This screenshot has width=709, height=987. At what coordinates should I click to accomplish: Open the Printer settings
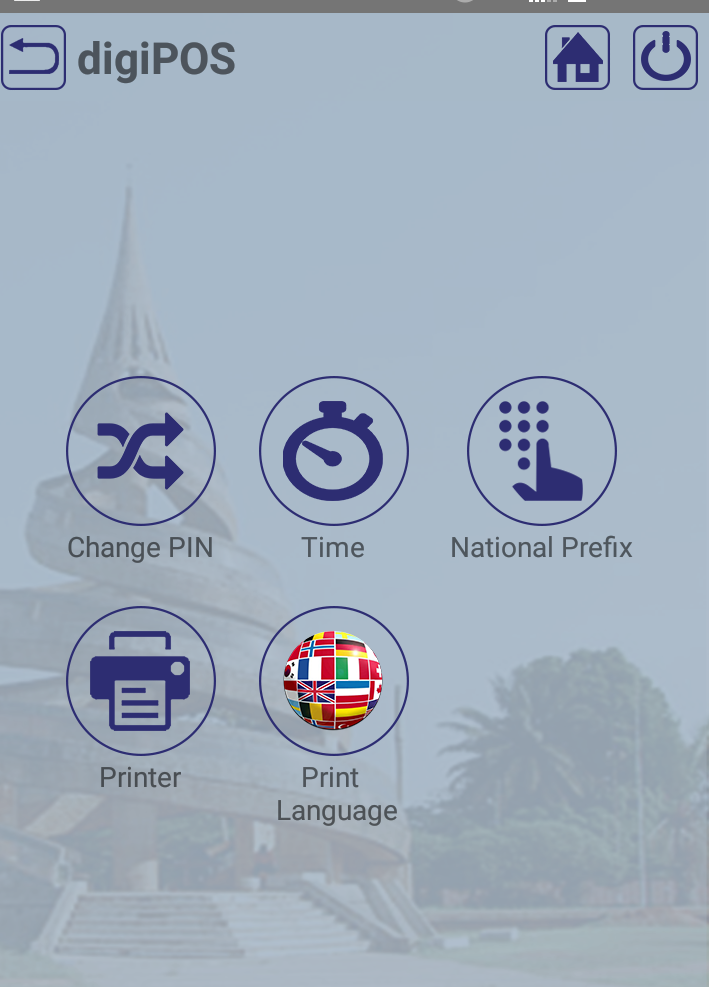[141, 681]
